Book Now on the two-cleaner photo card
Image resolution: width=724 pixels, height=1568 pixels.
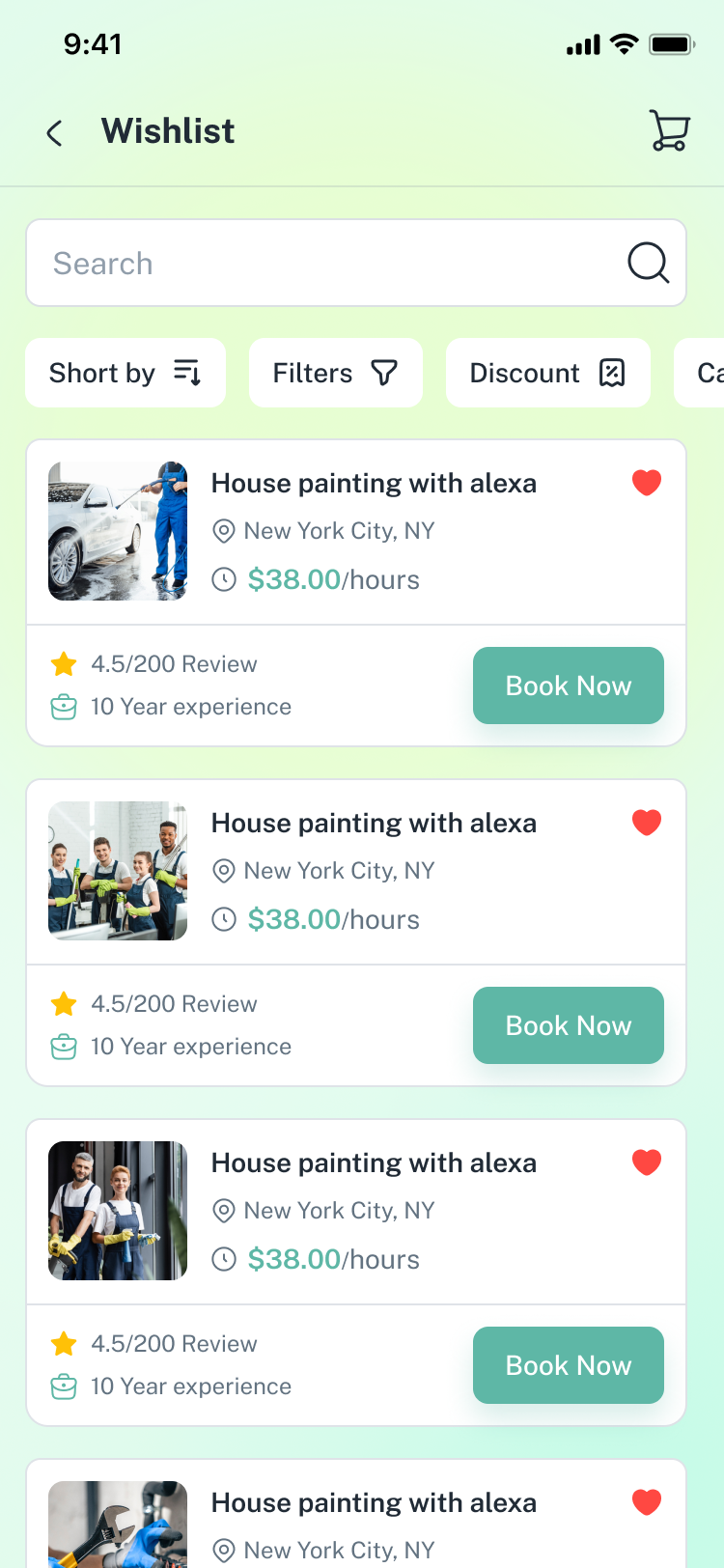pos(568,1365)
